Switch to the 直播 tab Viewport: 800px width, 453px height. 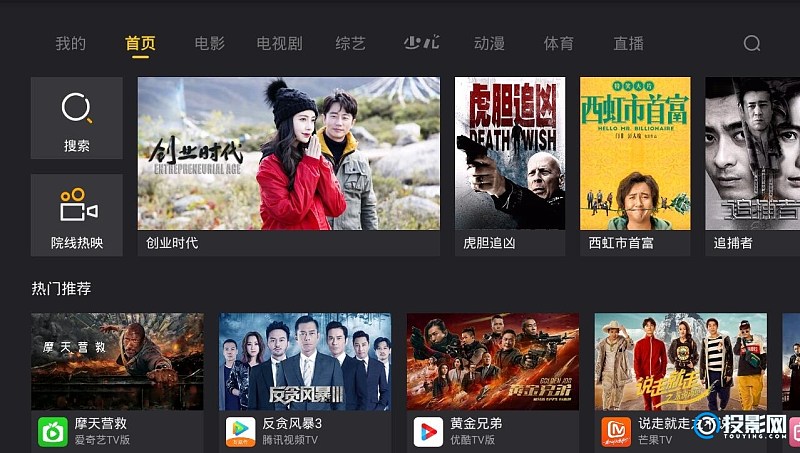click(x=628, y=44)
